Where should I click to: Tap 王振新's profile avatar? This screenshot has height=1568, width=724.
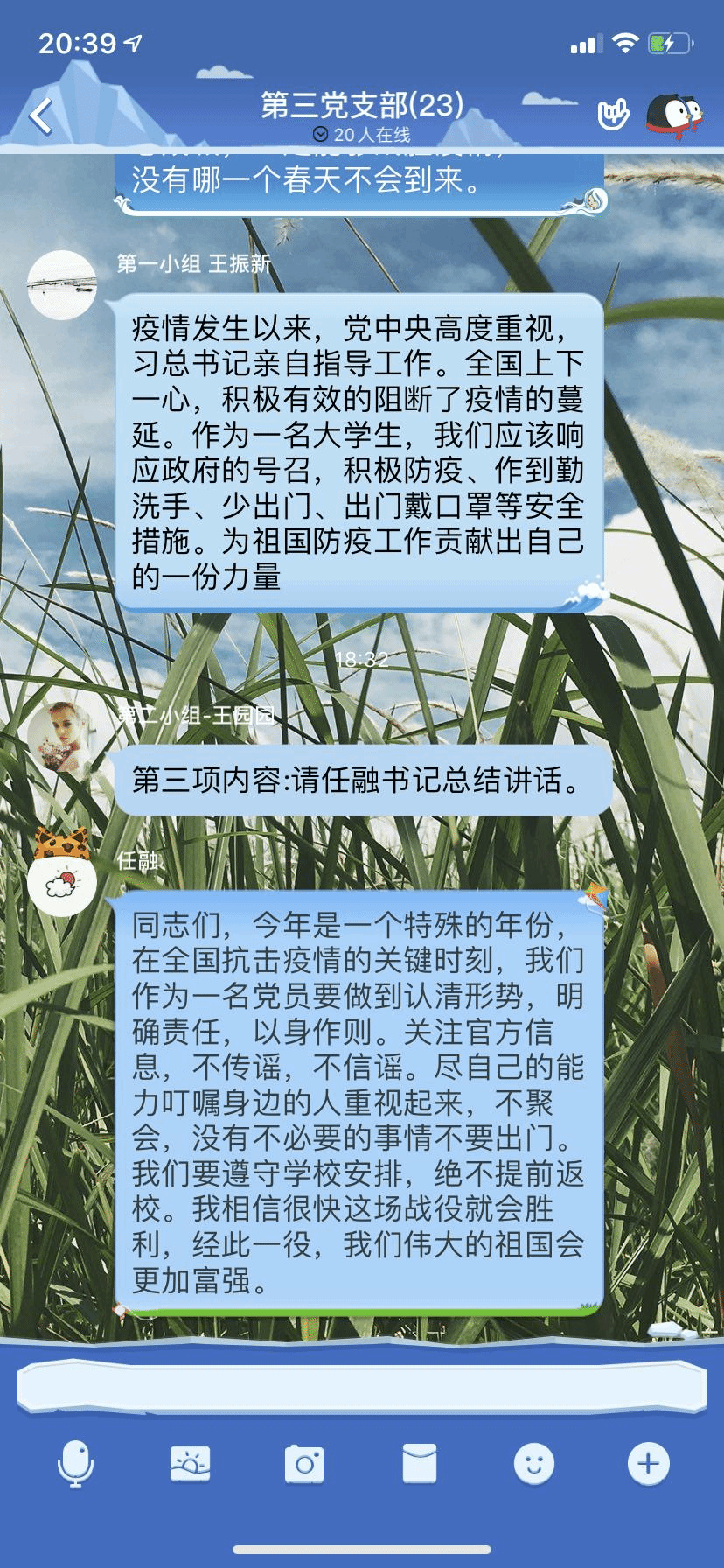tap(62, 285)
